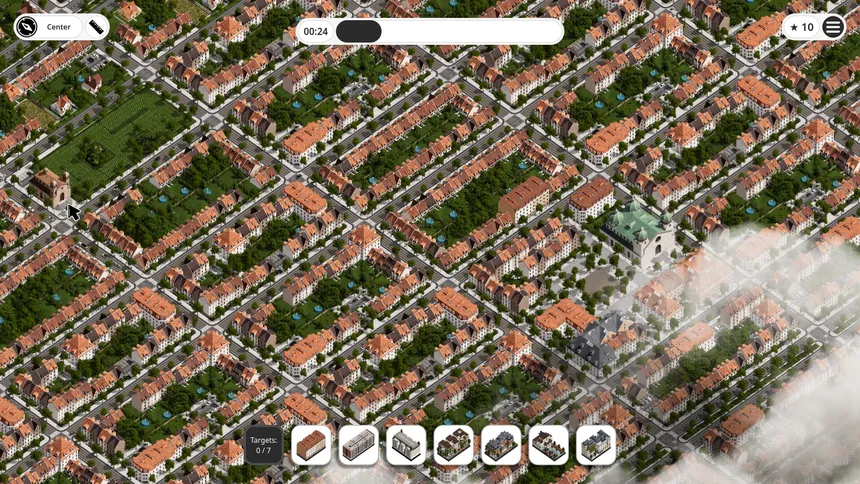Image resolution: width=860 pixels, height=484 pixels.
Task: Select the white row houses target tile
Action: (x=549, y=445)
